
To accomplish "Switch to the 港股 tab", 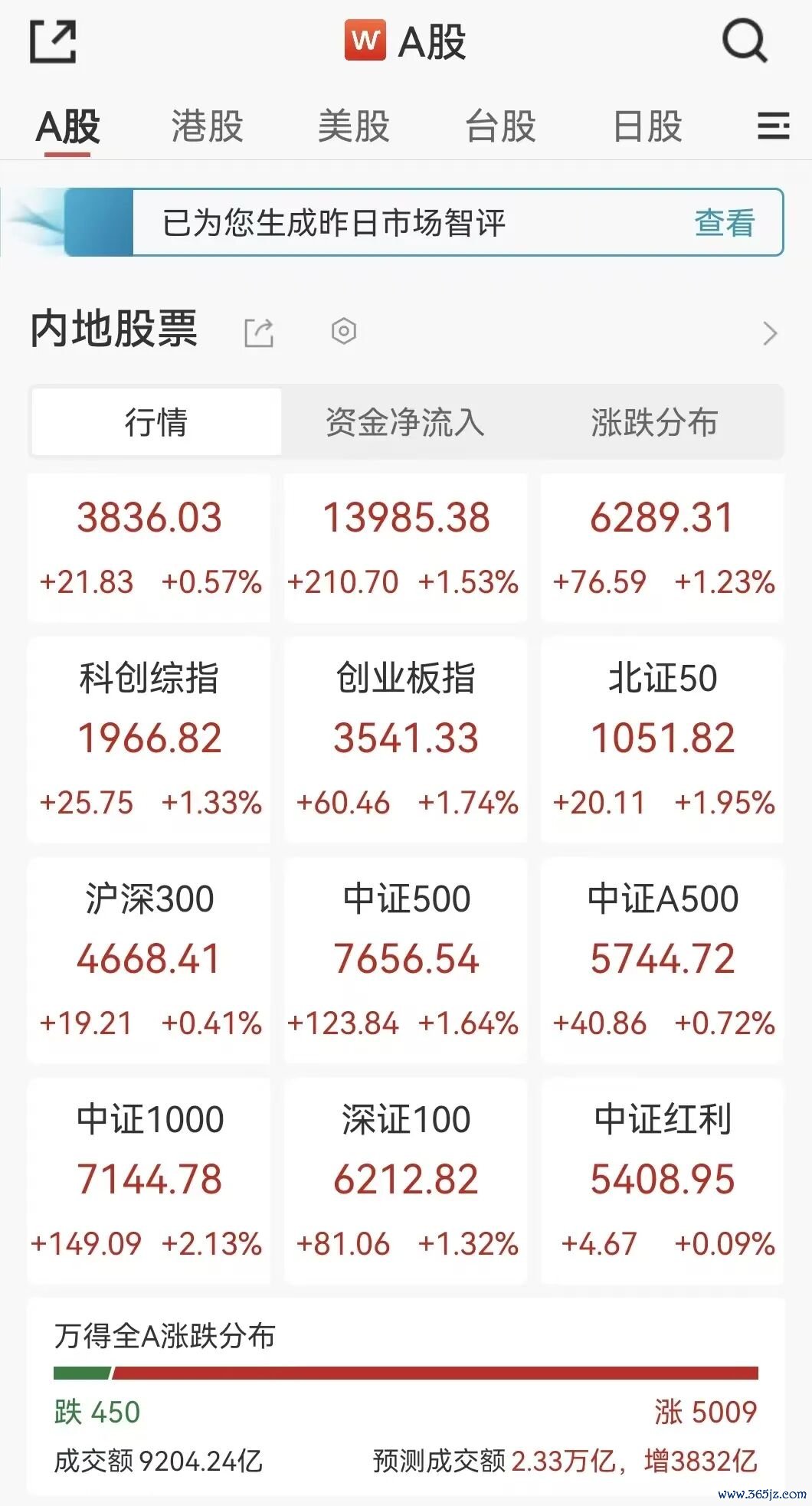I will click(207, 126).
